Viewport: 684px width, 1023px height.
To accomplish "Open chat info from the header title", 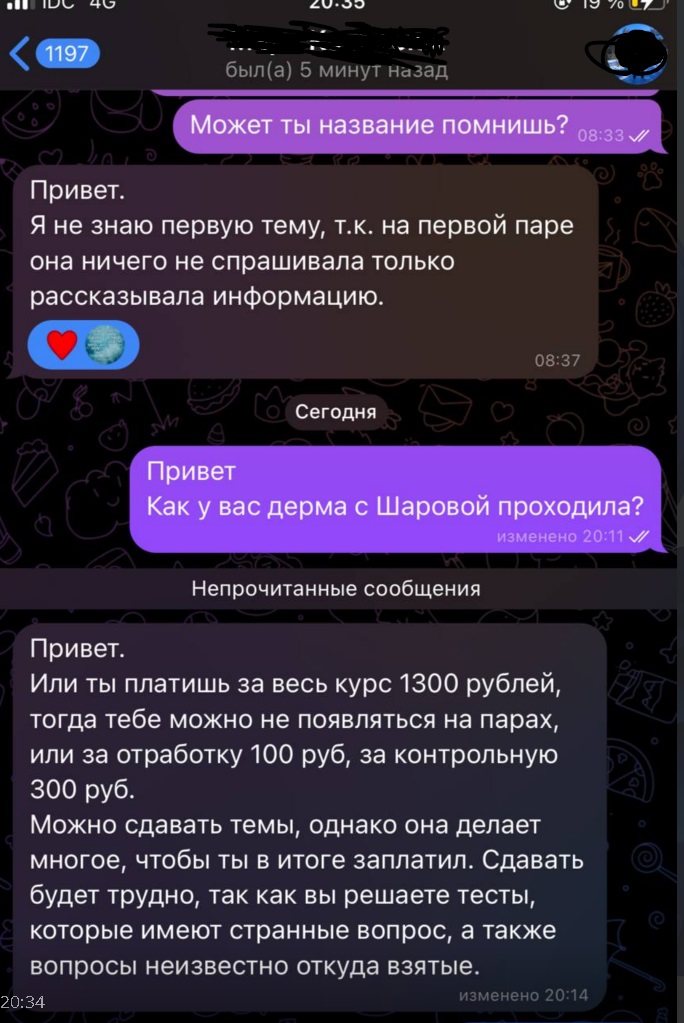I will point(336,53).
